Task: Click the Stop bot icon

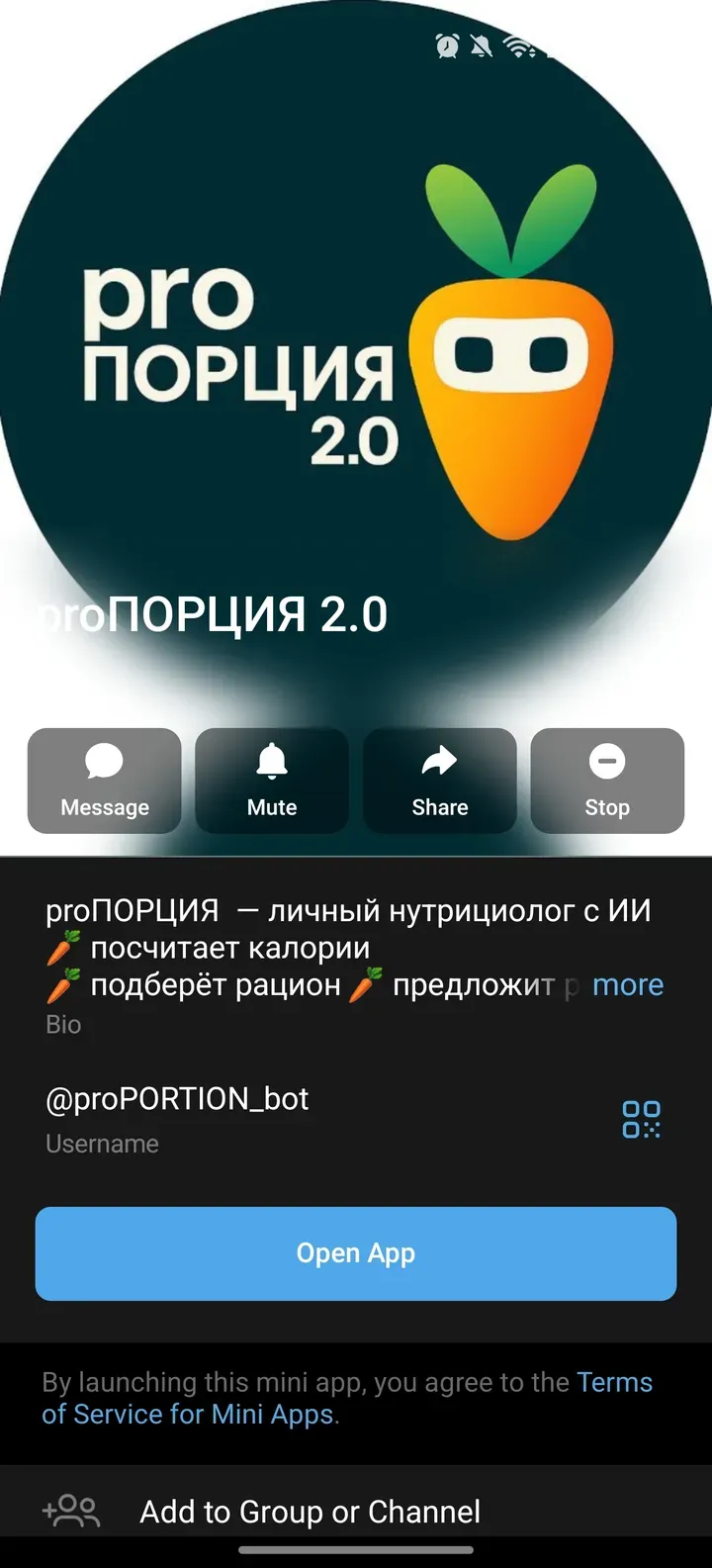Action: [606, 762]
